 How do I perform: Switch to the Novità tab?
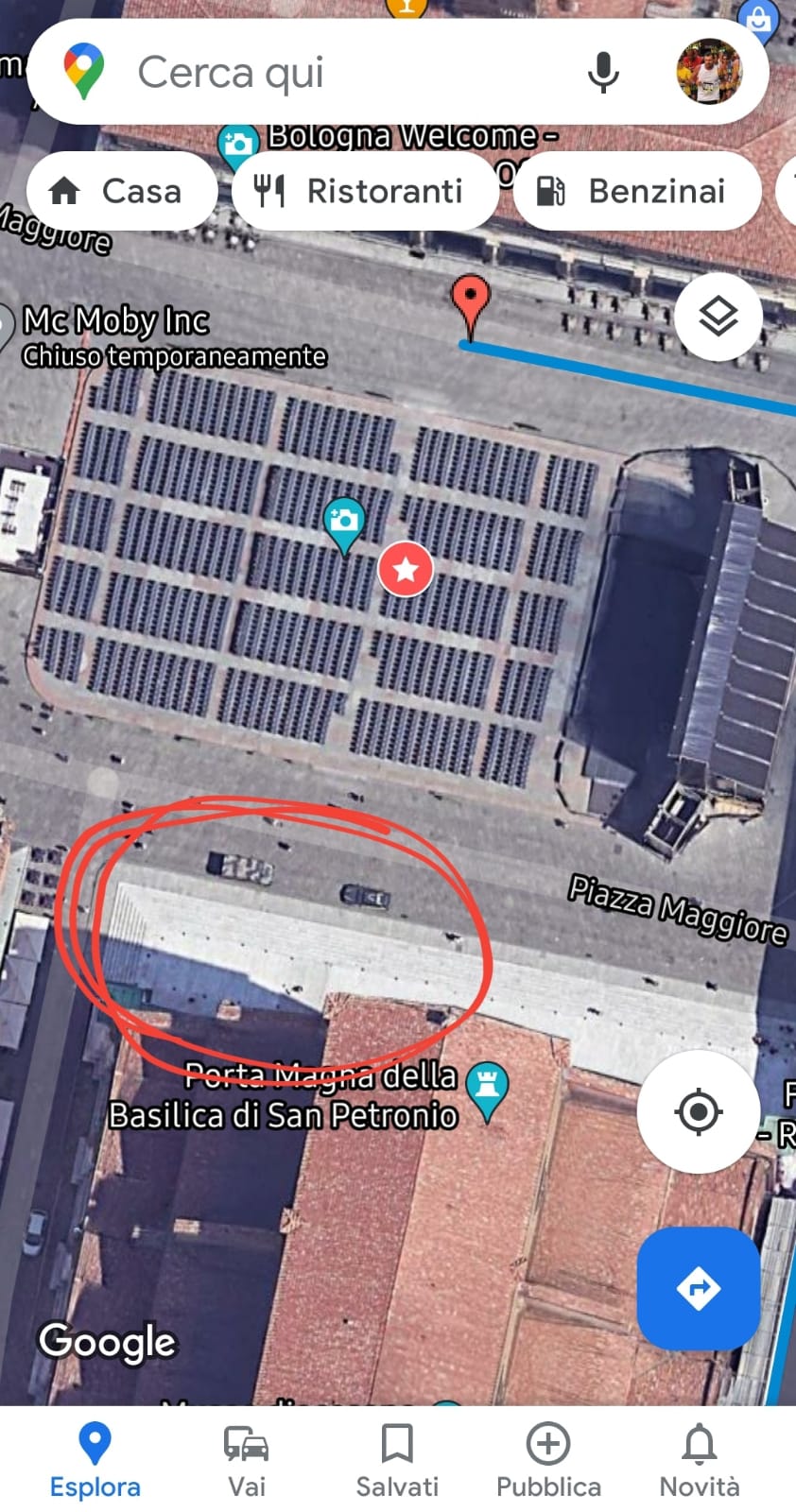700,1460
